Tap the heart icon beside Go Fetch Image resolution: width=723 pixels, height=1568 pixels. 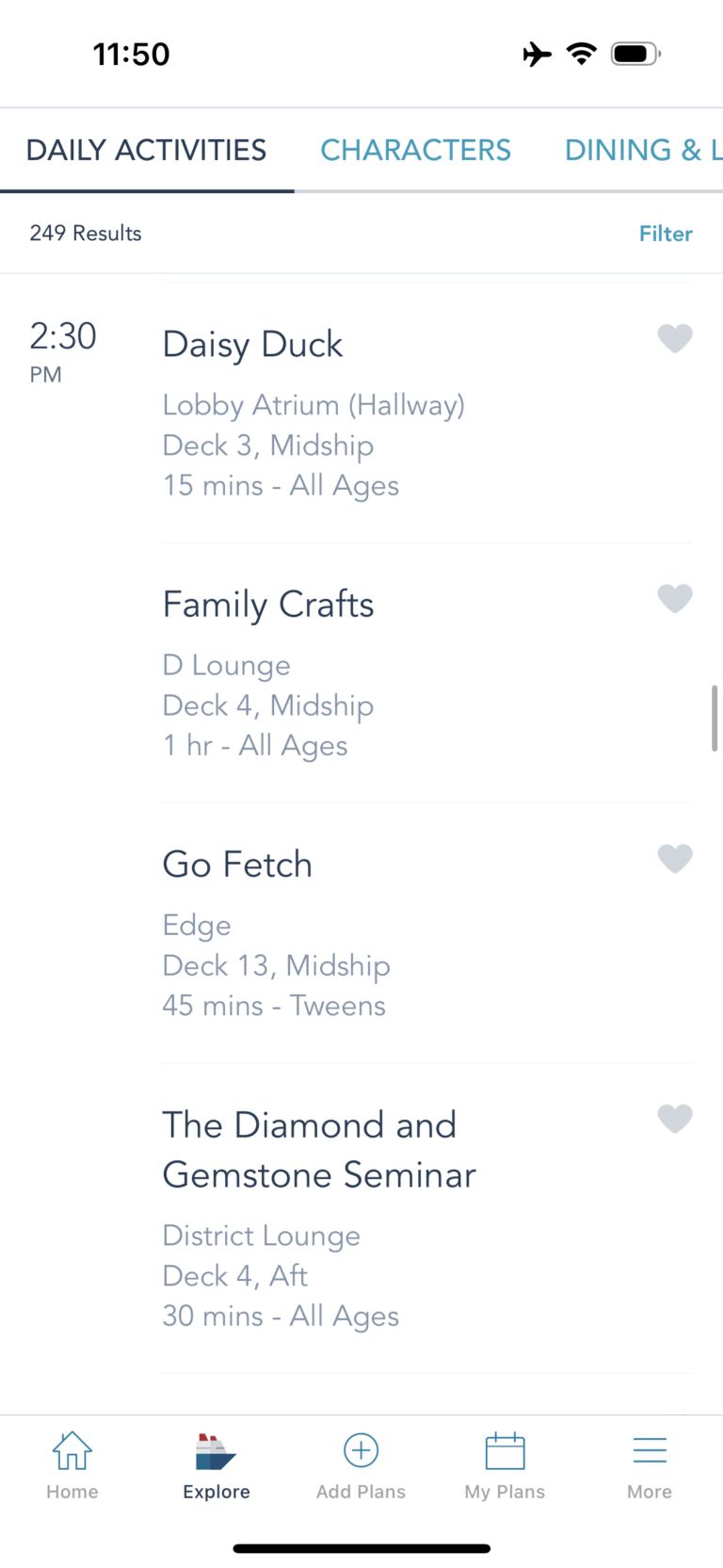tap(675, 859)
